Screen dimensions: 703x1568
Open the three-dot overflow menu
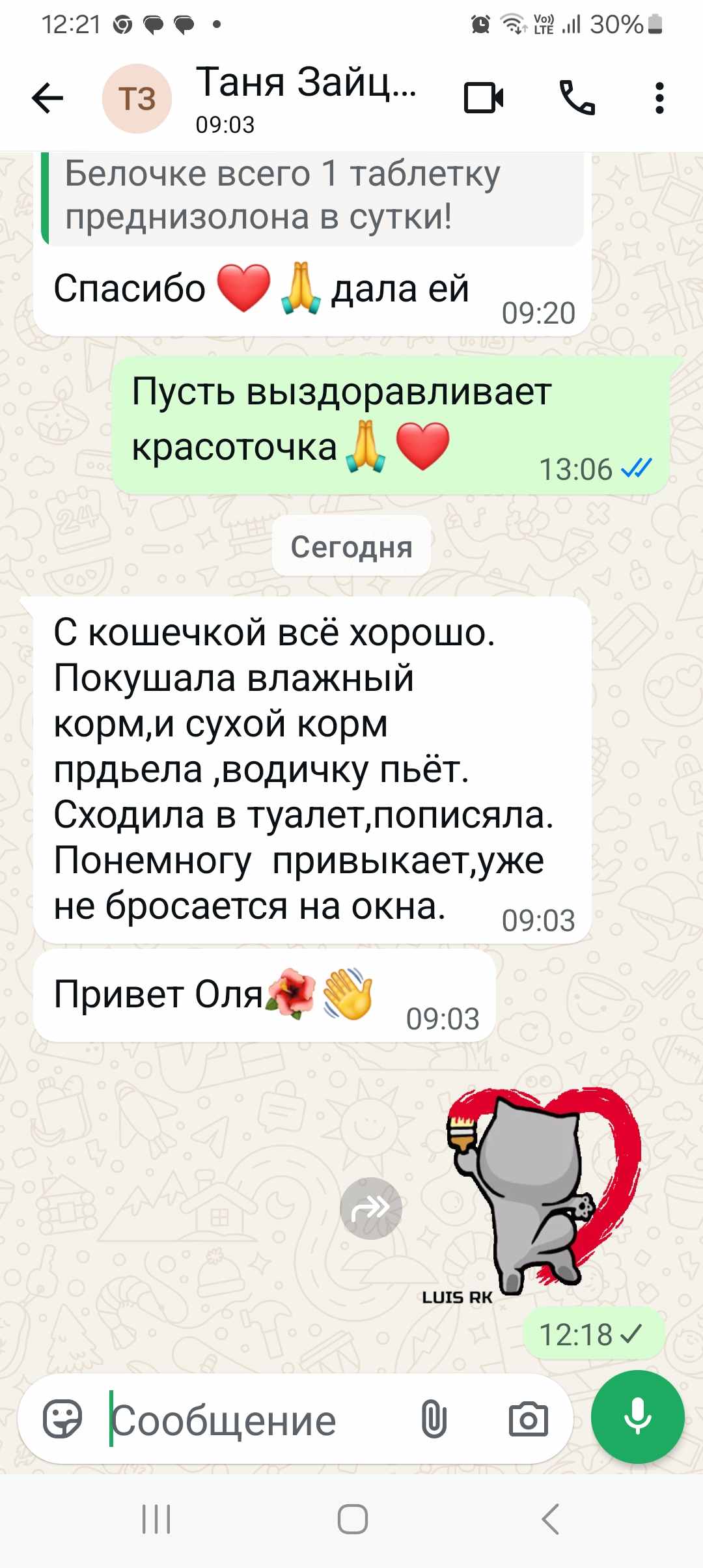tap(659, 99)
